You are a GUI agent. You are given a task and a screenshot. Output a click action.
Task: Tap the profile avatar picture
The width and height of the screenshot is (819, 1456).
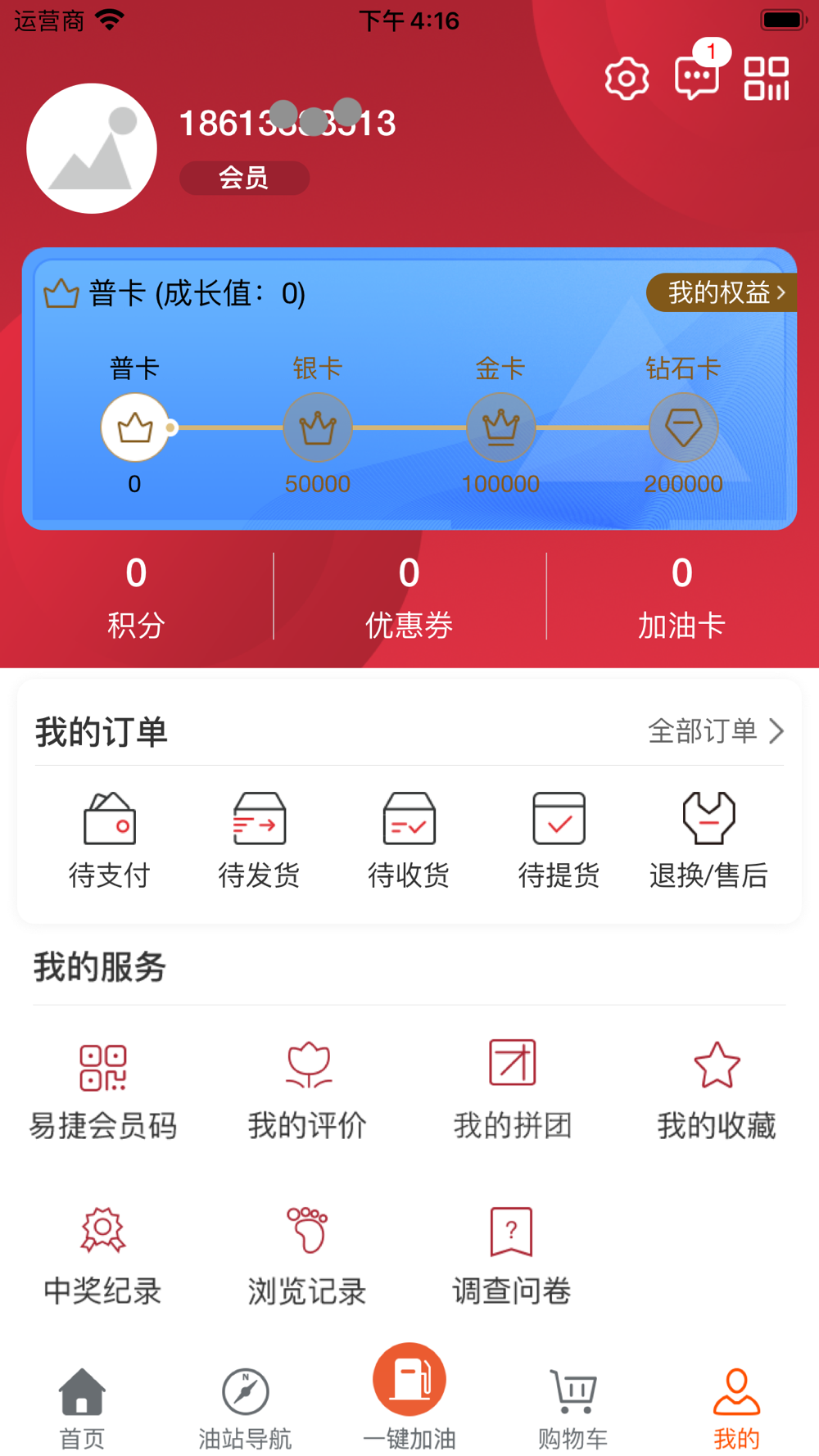tap(92, 148)
